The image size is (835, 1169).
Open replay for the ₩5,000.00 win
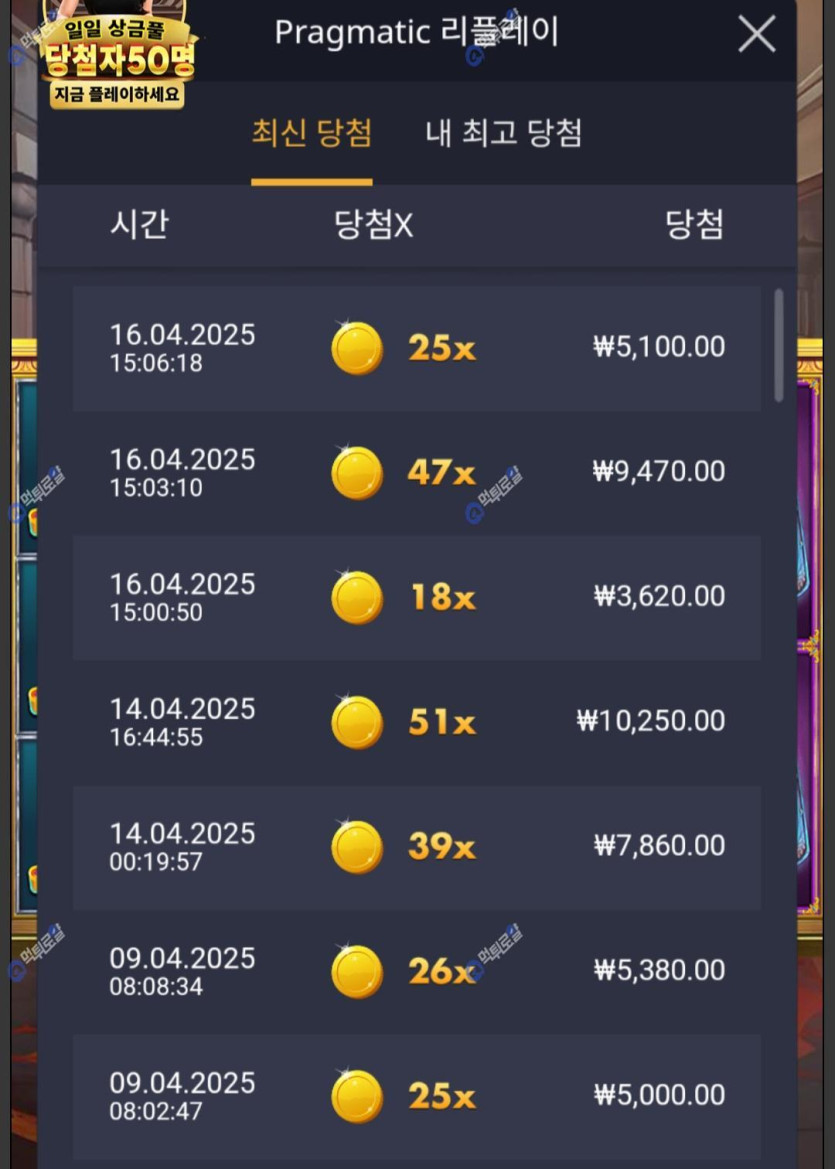click(x=416, y=1095)
